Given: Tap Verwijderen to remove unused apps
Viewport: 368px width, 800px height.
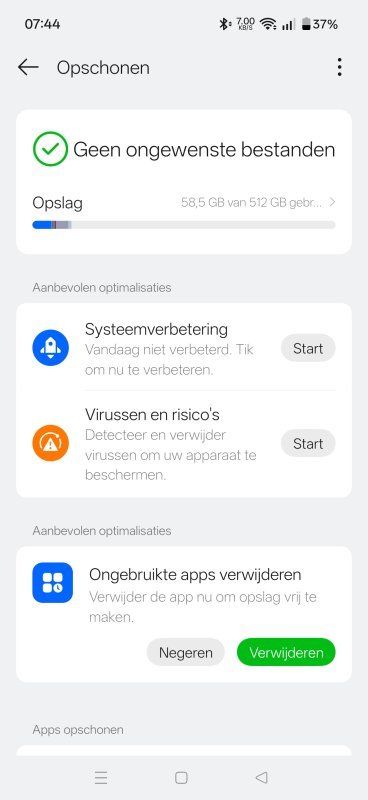Looking at the screenshot, I should coord(286,653).
